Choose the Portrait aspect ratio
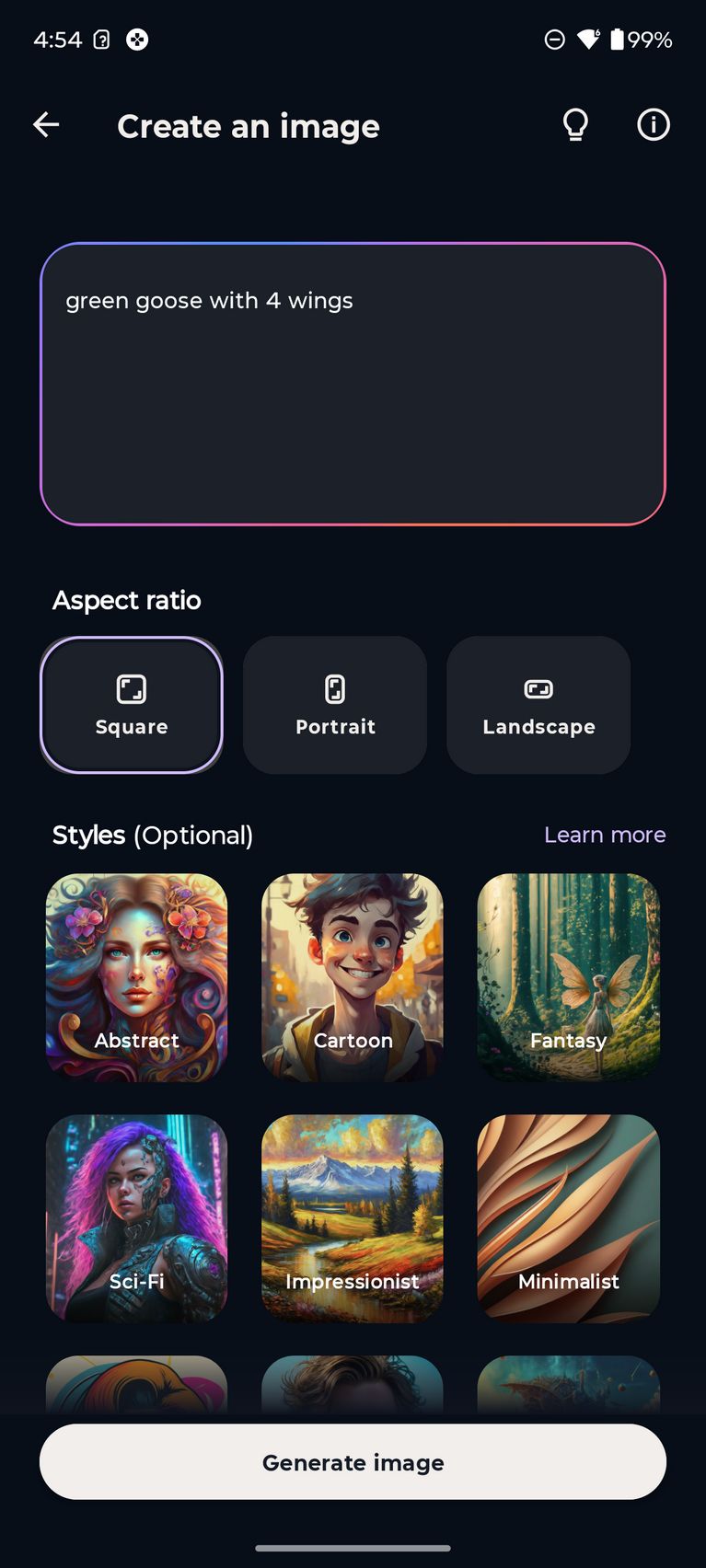Screen dimensions: 706x1568 tap(335, 705)
